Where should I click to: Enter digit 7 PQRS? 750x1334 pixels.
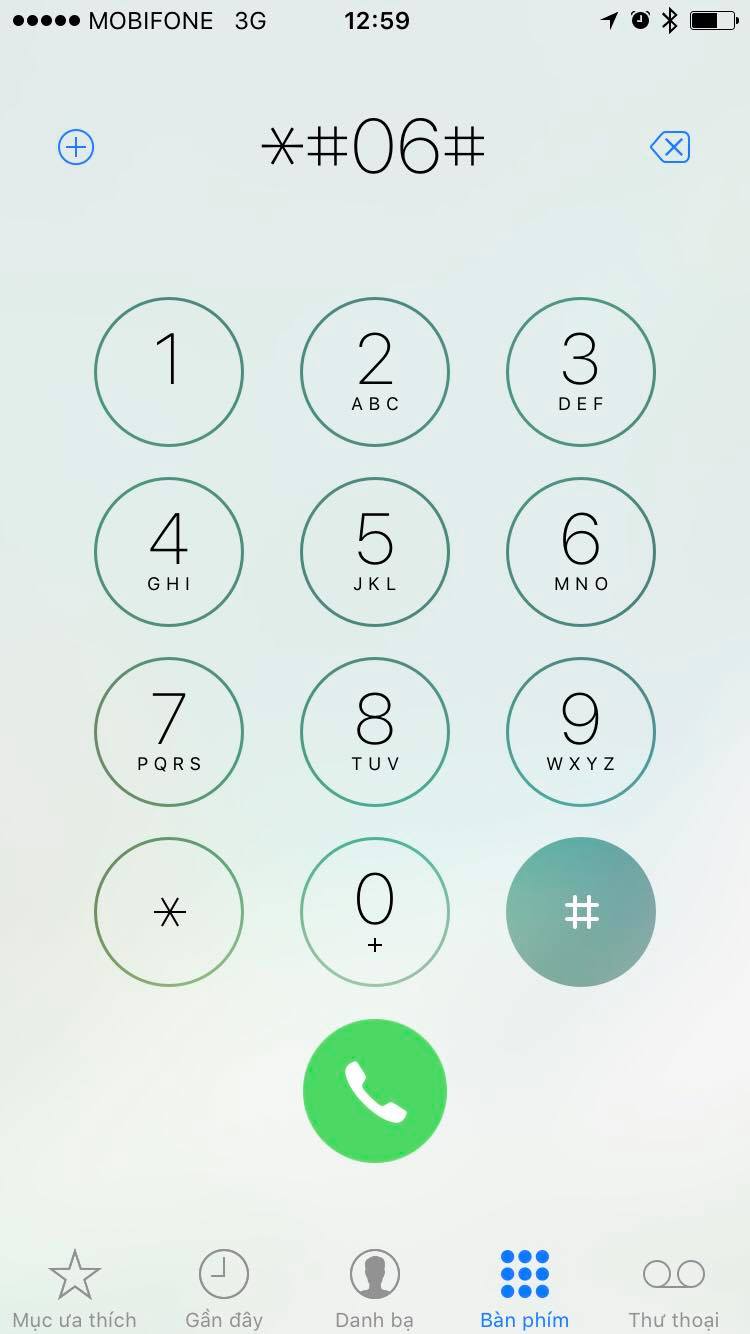[169, 732]
